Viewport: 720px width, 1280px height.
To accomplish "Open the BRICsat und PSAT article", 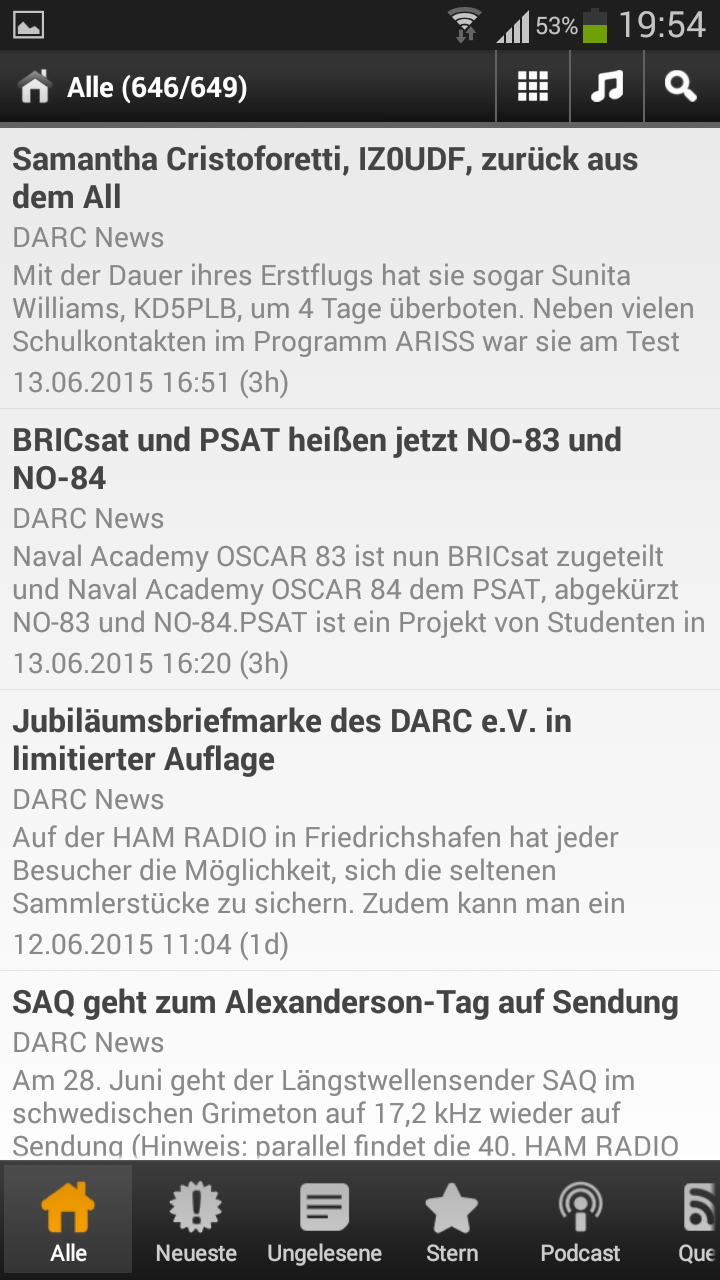I will (360, 549).
